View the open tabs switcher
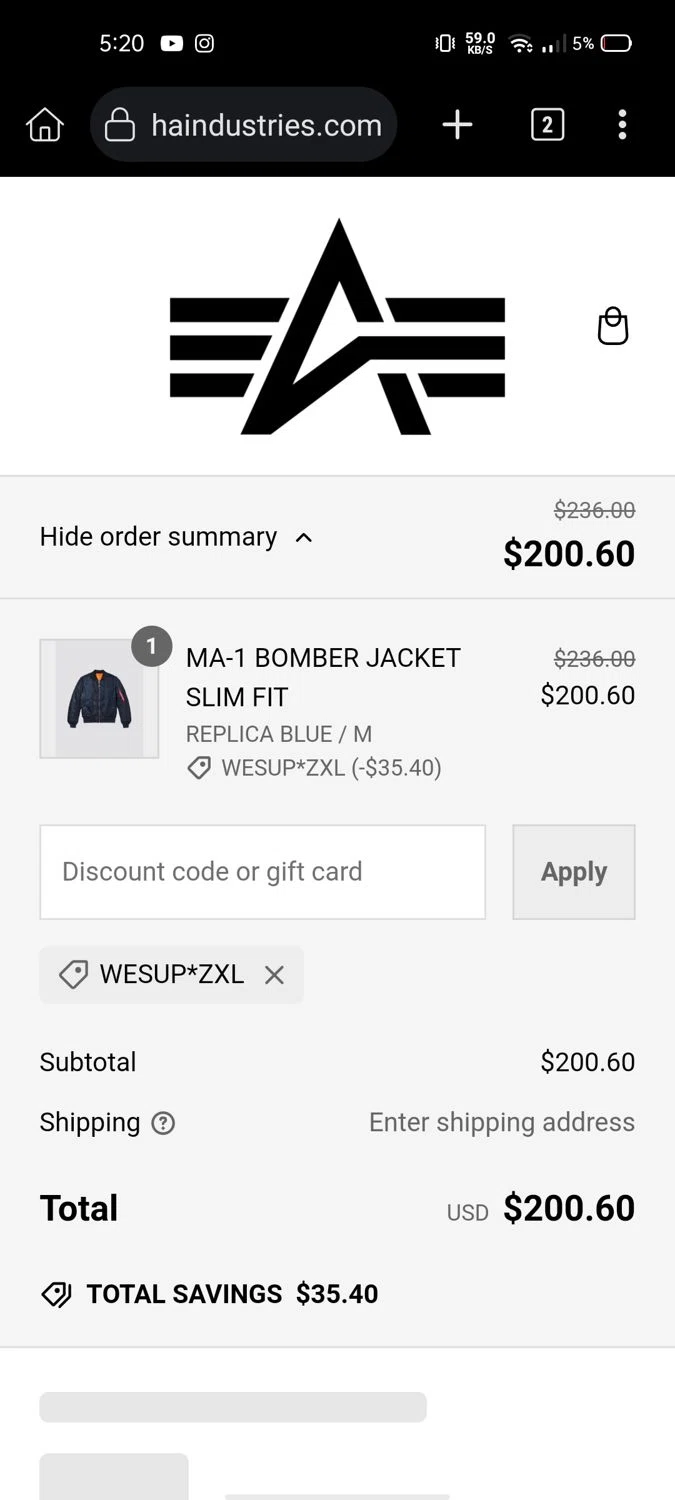 coord(547,125)
